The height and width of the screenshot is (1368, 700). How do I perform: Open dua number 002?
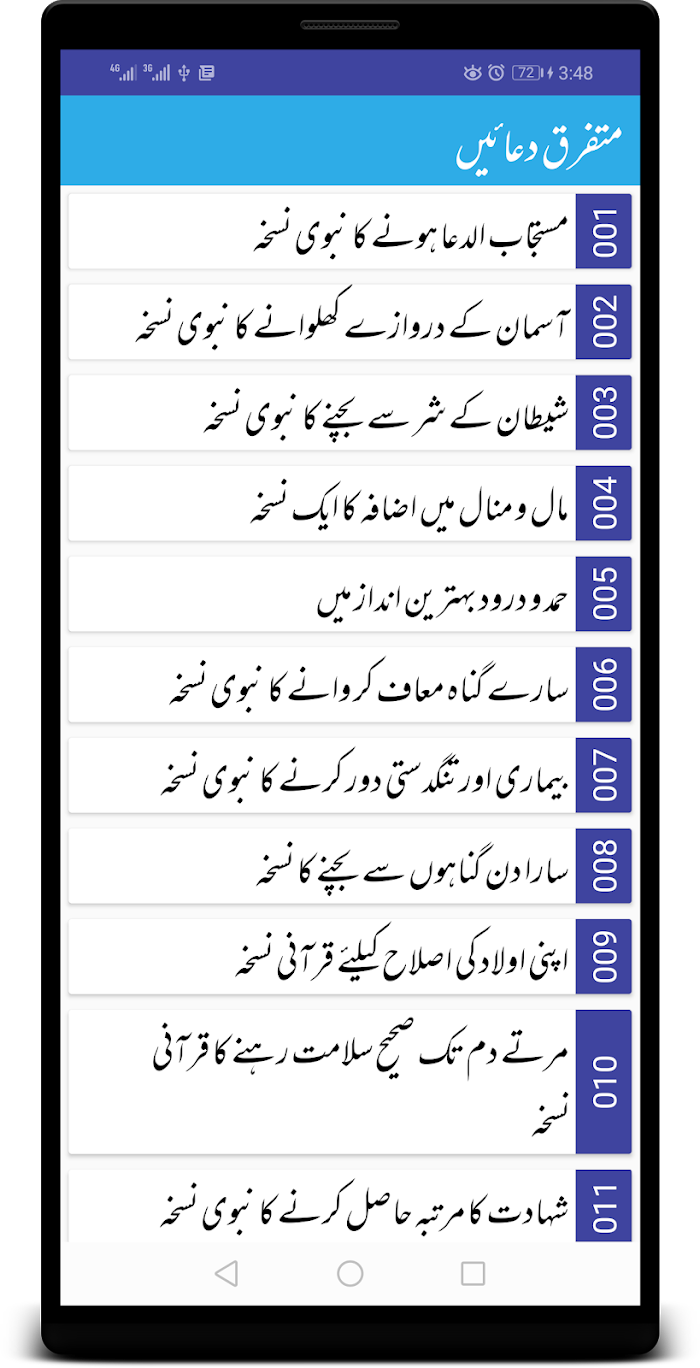click(x=350, y=322)
